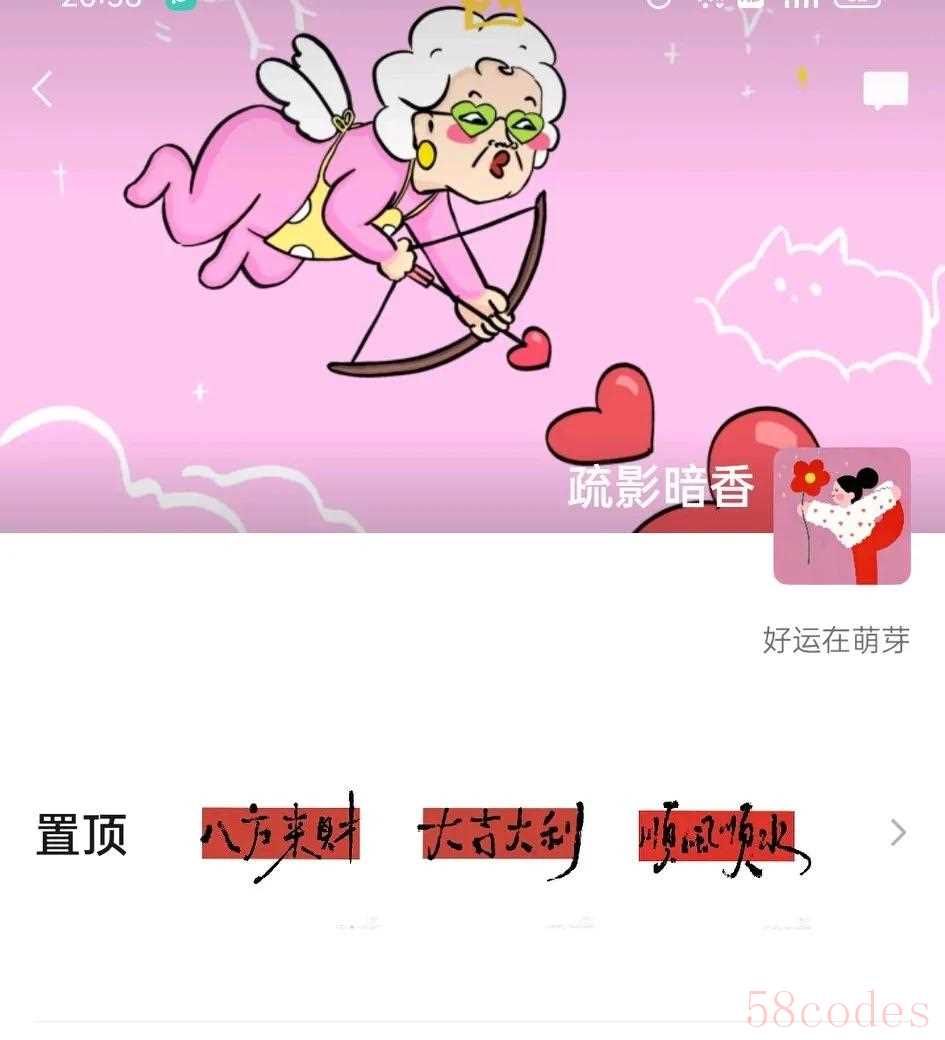Image resolution: width=945 pixels, height=1040 pixels.
Task: Open the profile avatar of 疏影暗香
Action: coord(841,516)
